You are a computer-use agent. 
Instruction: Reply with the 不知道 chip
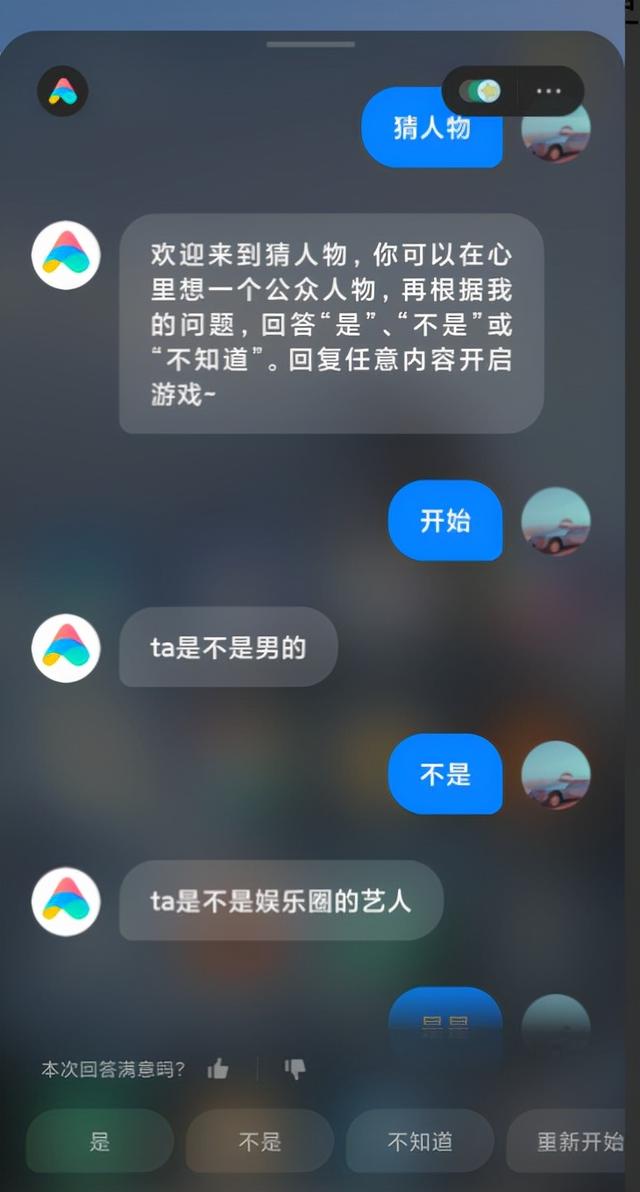(x=420, y=1141)
